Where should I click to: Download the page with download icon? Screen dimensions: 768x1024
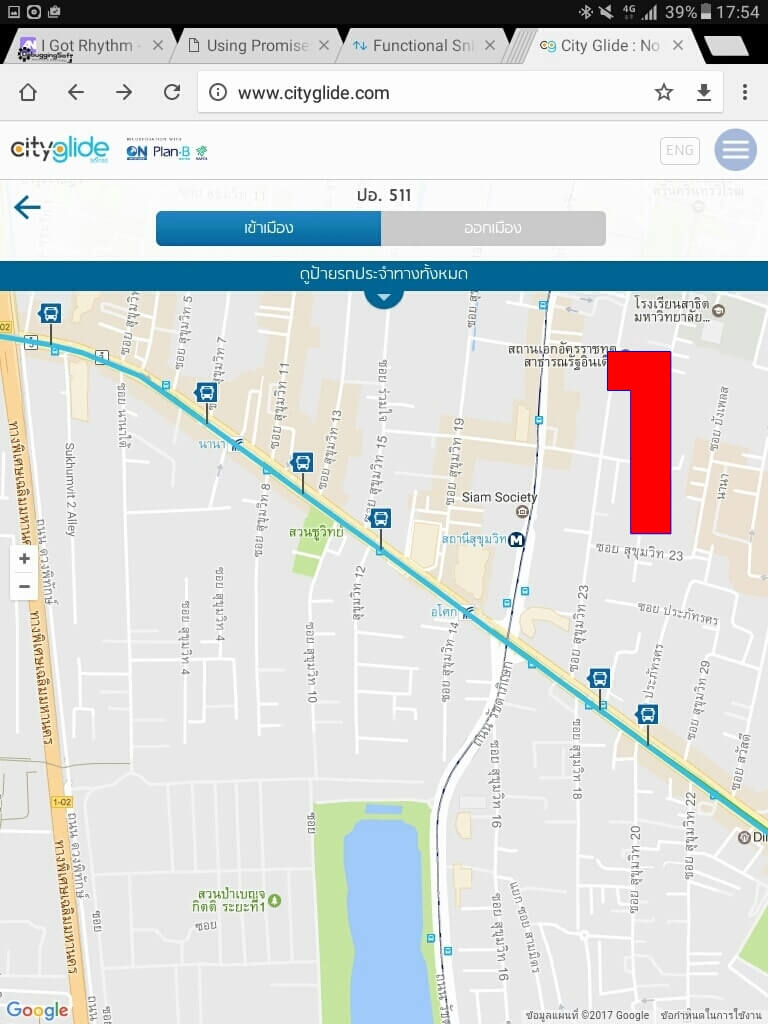click(704, 93)
